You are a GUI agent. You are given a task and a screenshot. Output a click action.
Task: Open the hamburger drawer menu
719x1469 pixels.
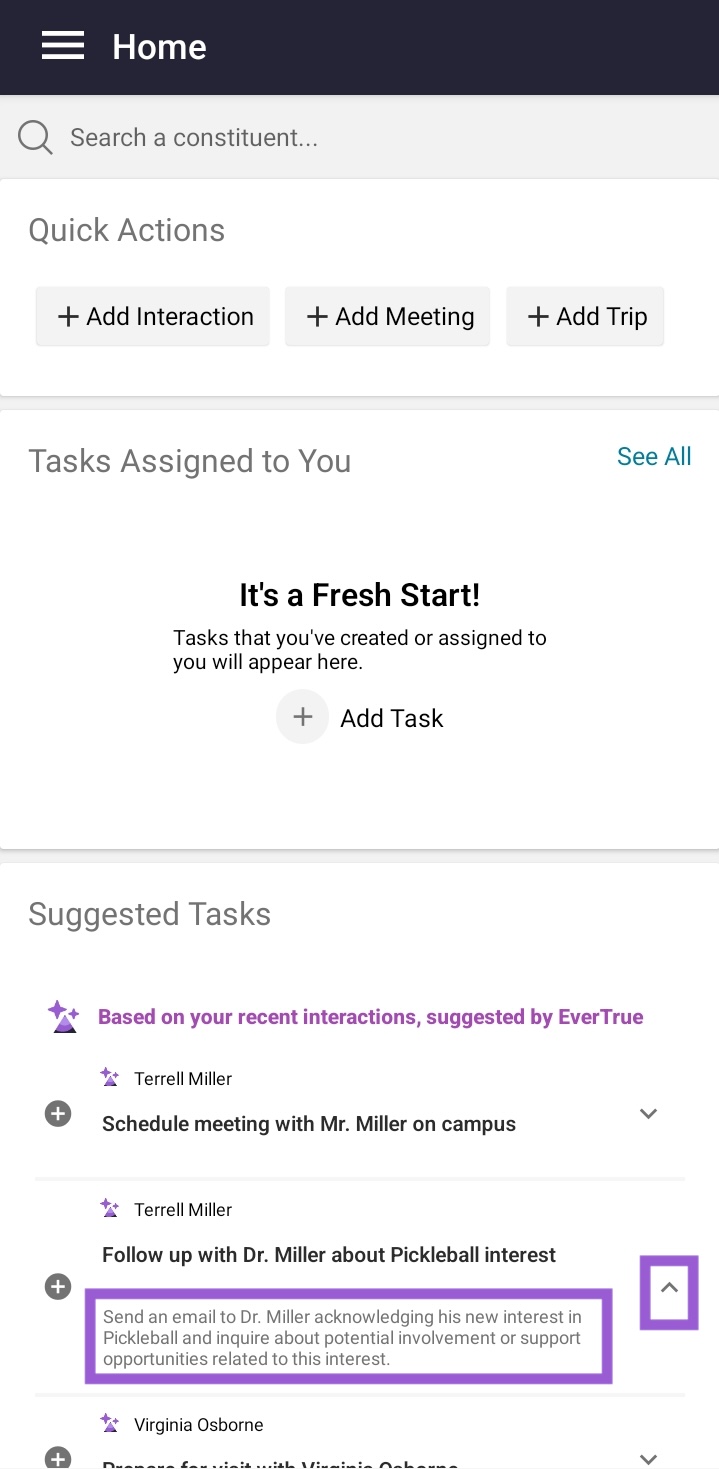coord(62,46)
